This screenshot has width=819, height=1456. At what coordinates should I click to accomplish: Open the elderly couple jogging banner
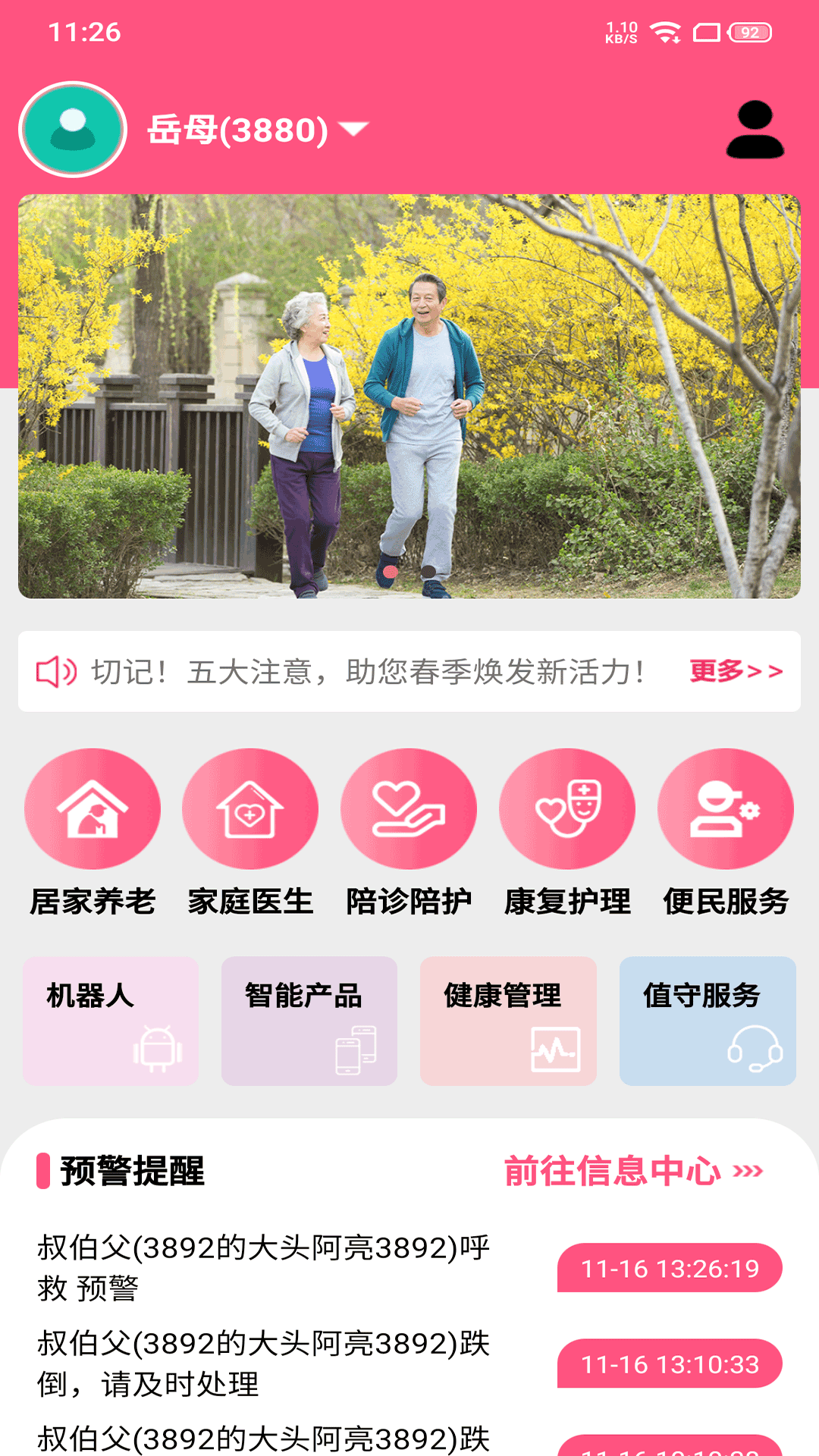409,396
